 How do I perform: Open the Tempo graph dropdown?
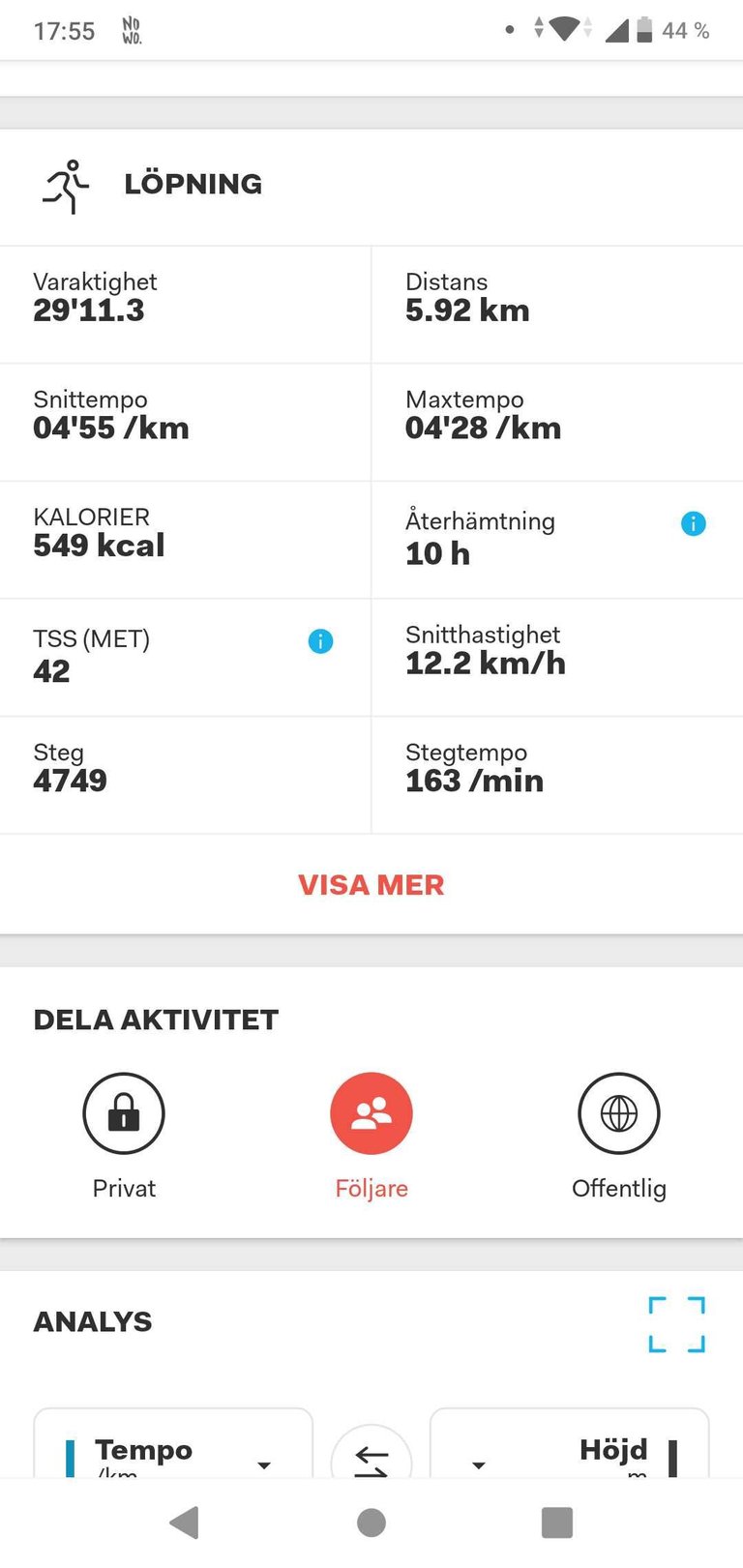coord(264,1464)
